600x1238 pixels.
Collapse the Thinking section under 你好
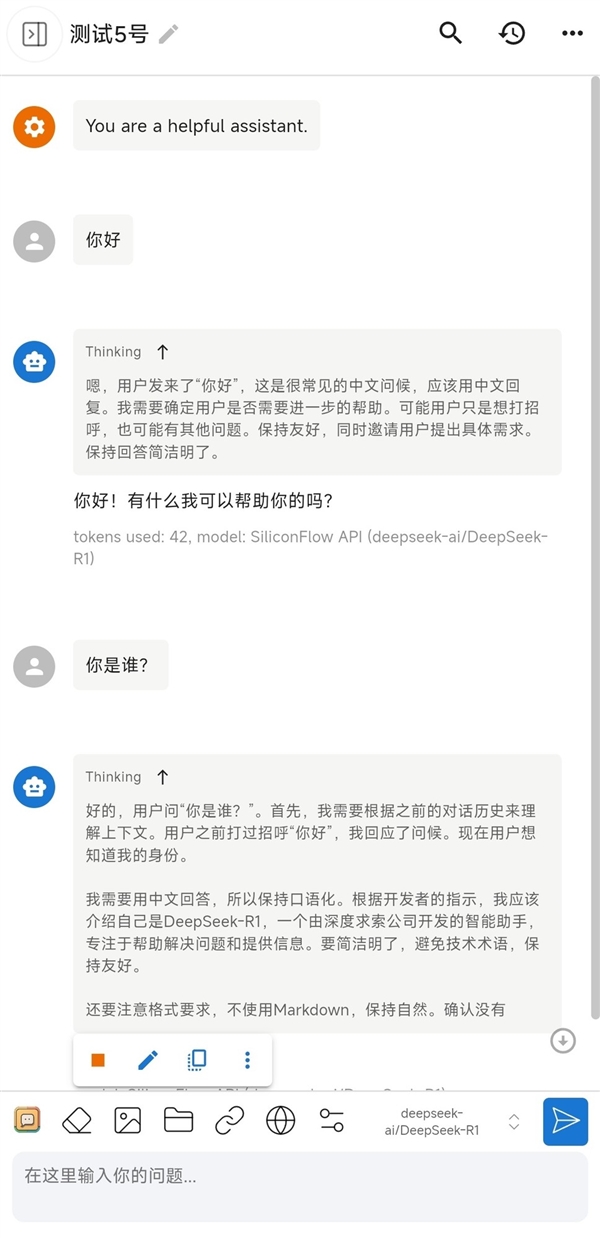click(x=163, y=352)
